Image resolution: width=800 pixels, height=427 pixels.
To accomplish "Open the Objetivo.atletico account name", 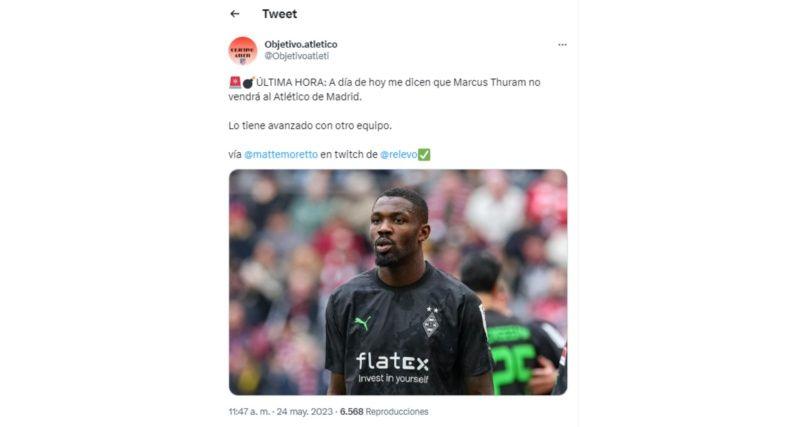I will click(301, 44).
